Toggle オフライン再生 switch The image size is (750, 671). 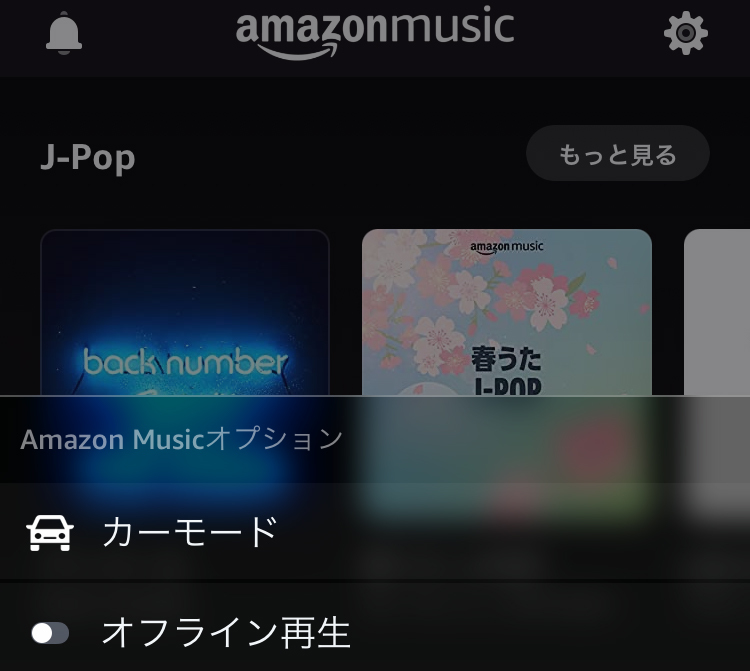pyautogui.click(x=50, y=632)
